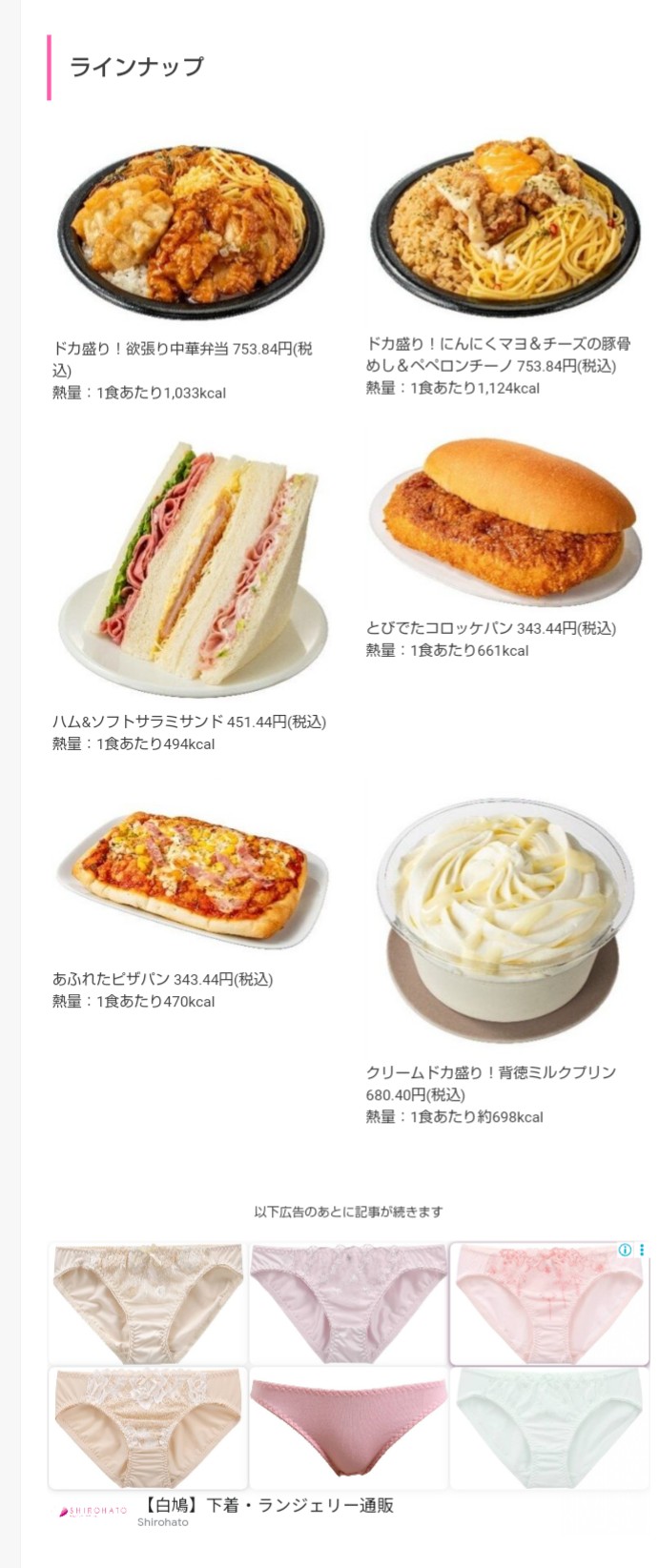Open the 【白鳩】下着・ランジェリー通販 ad link

point(268,1505)
